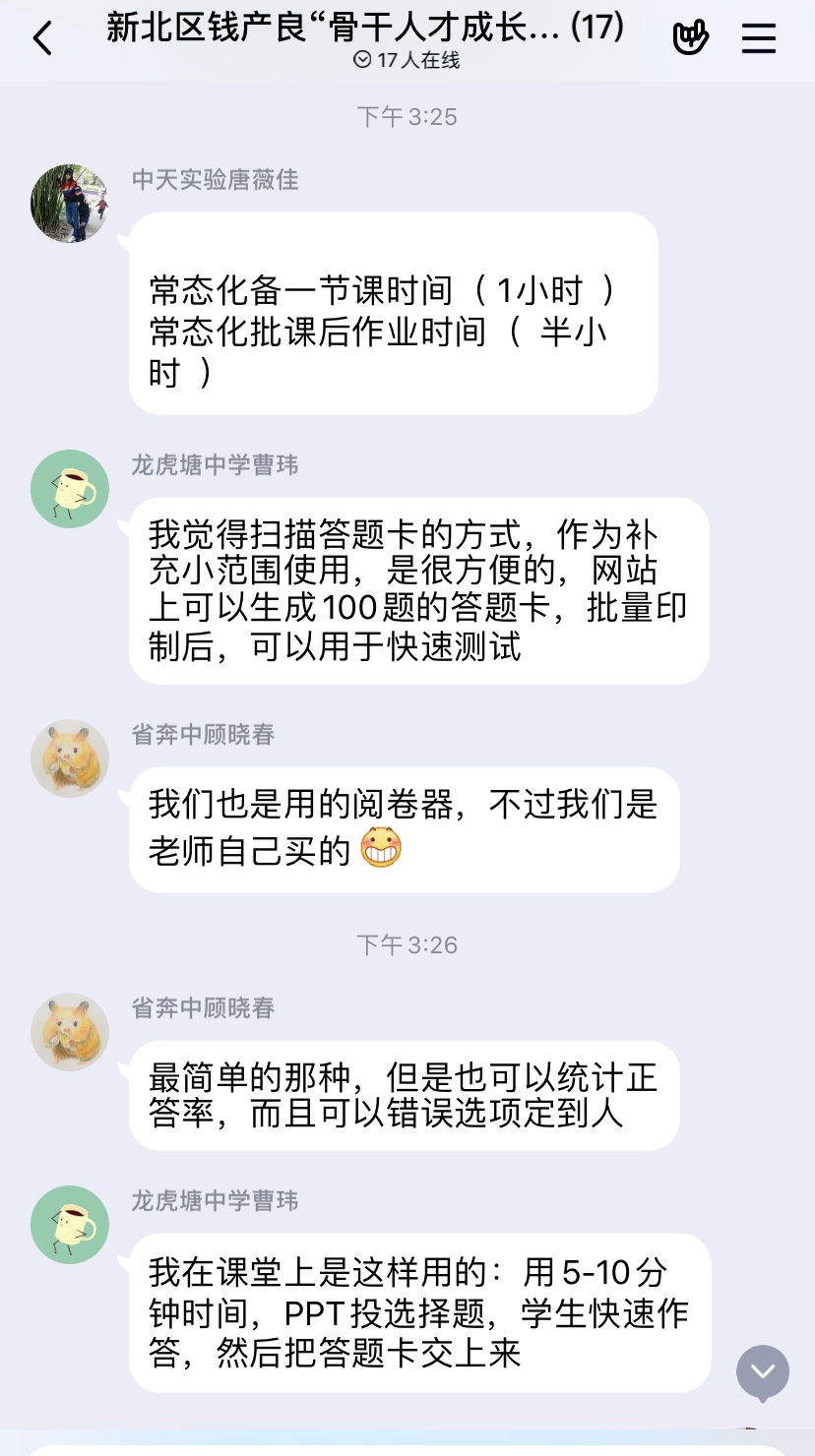The height and width of the screenshot is (1456, 815).
Task: Tap 龙虎塘中学曹玮's avatar above the answer card message
Action: 70,489
